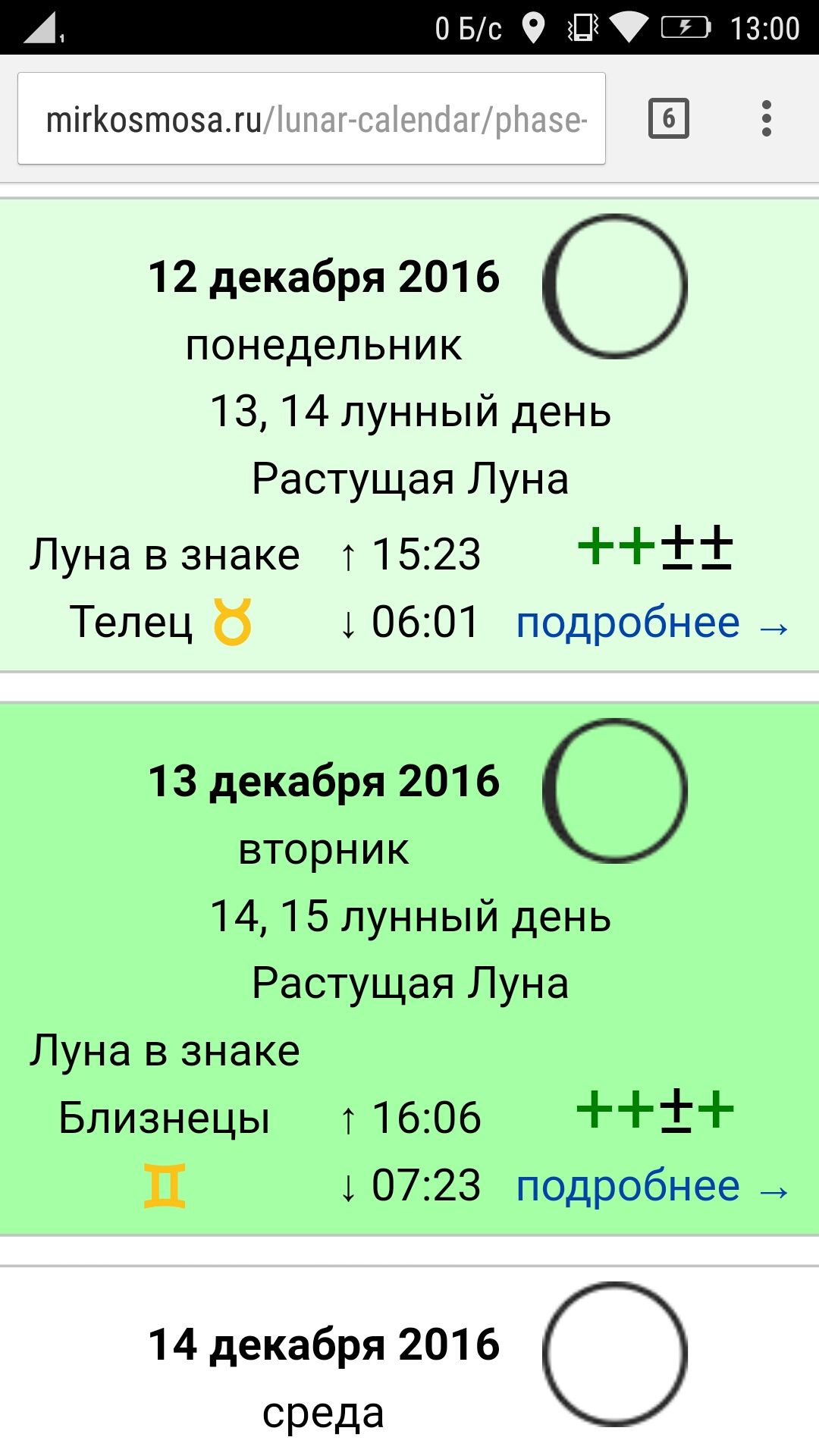Open 'подробнее' for 12 декабря 2016
Viewport: 819px width, 1456px height.
point(652,624)
